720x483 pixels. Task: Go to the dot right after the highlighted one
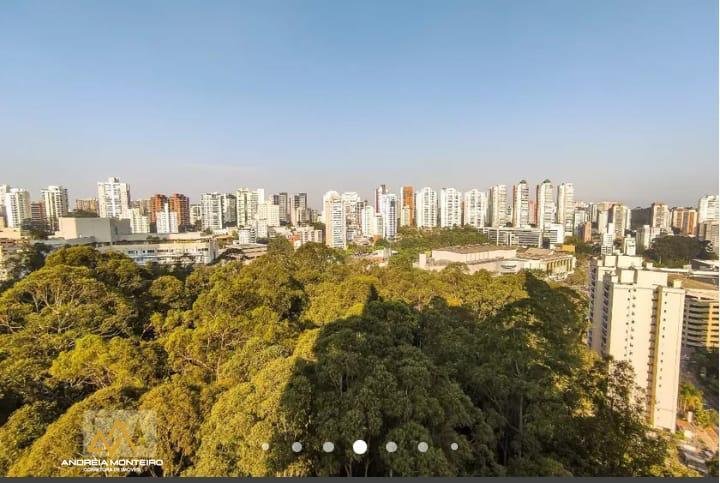(x=391, y=447)
